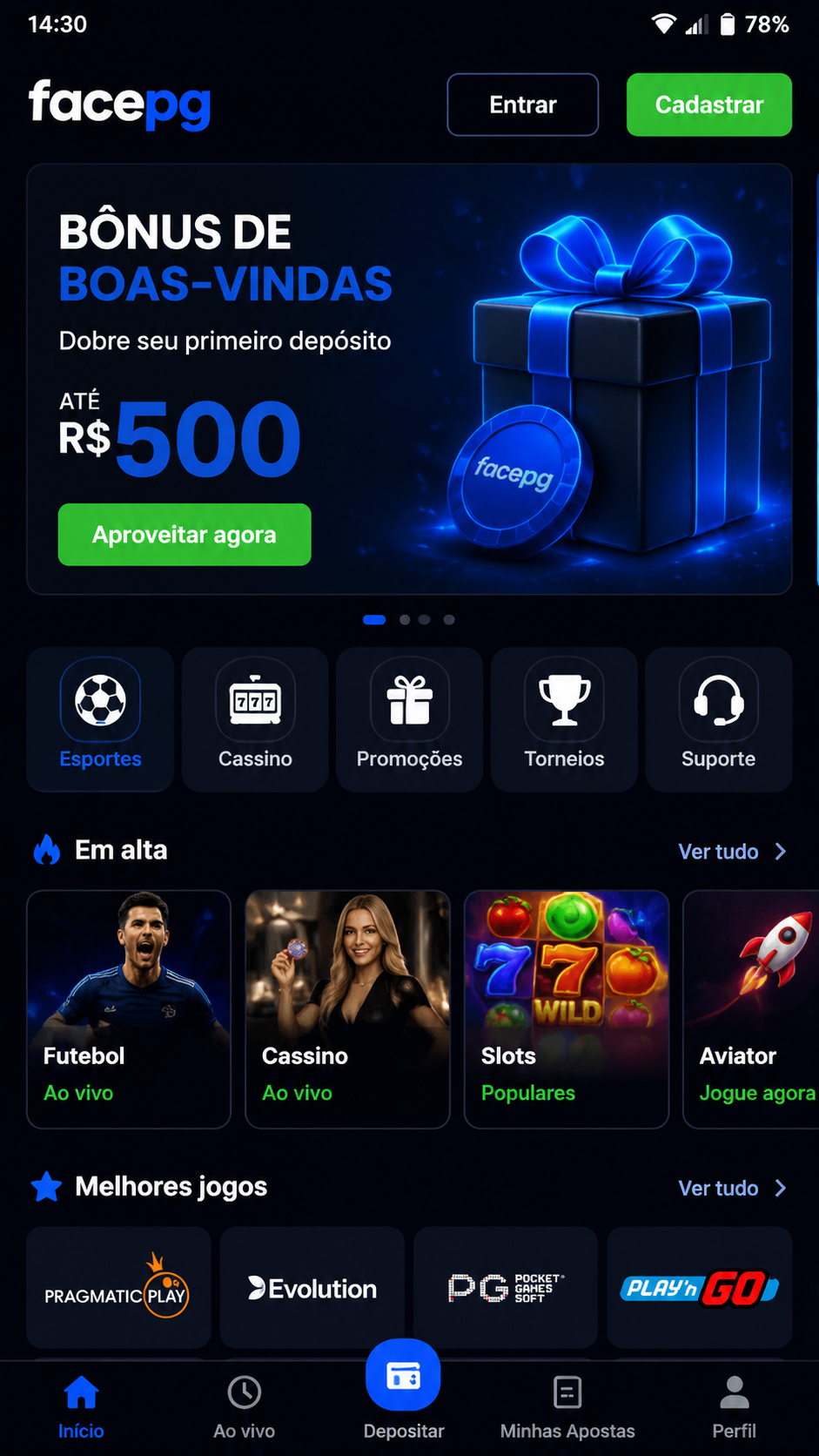
Task: Pick the Evolution provider tile
Action: pyautogui.click(x=312, y=1288)
